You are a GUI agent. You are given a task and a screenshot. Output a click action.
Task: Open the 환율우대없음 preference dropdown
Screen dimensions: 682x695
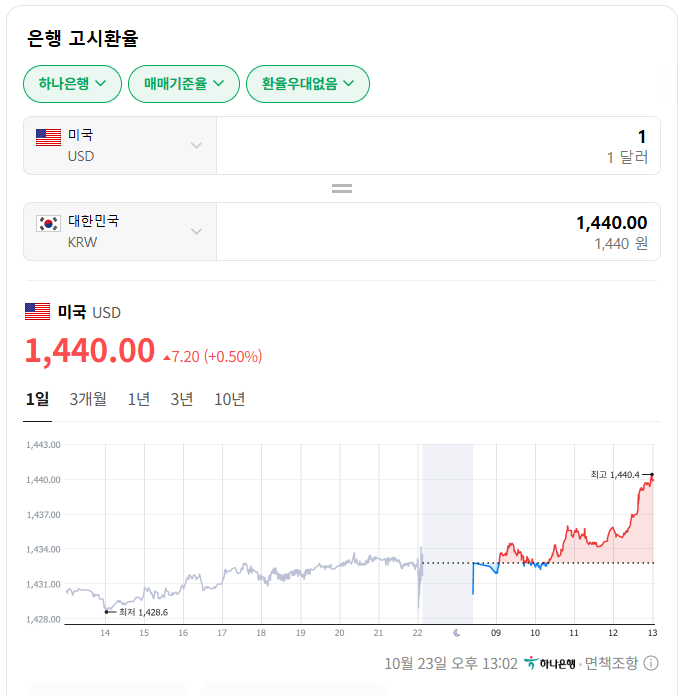pos(307,84)
